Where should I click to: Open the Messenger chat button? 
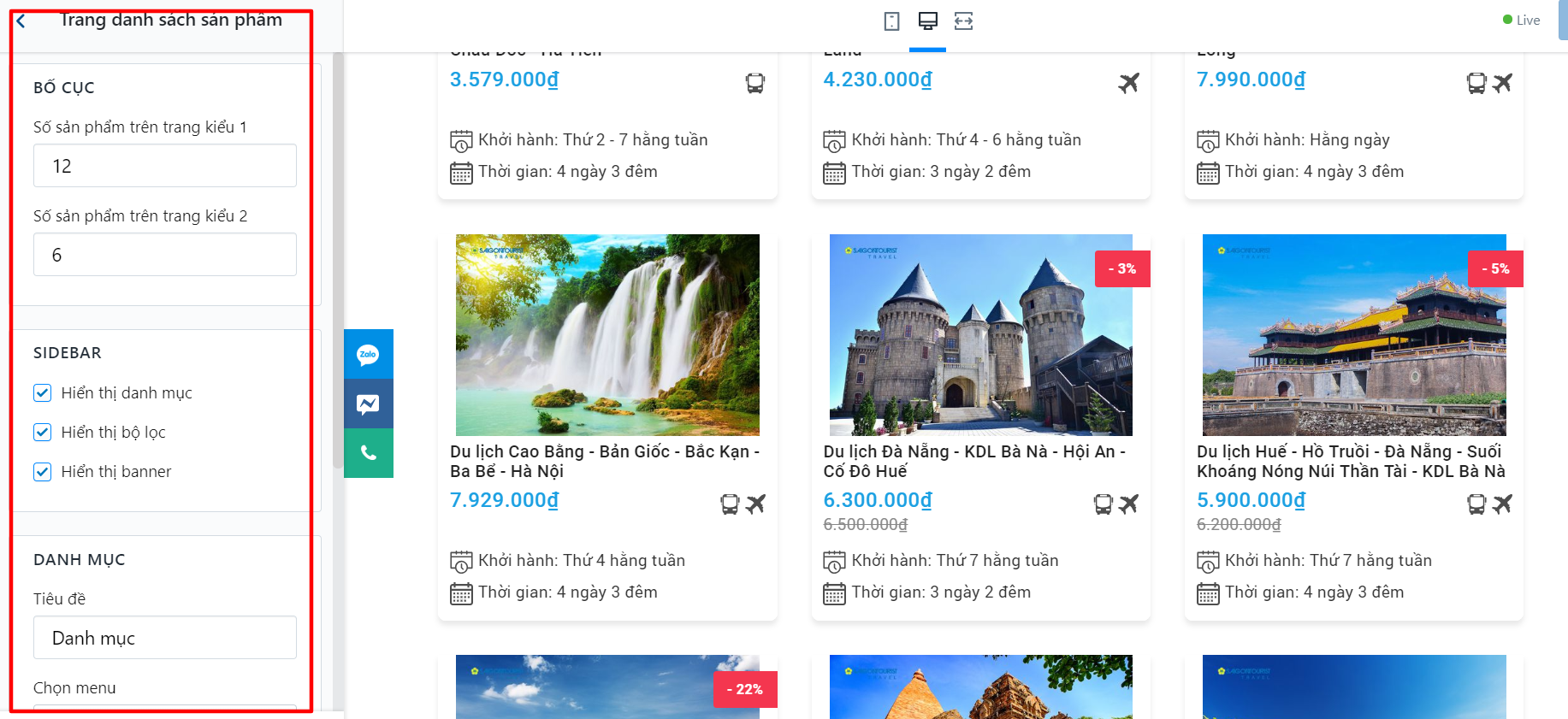point(368,404)
